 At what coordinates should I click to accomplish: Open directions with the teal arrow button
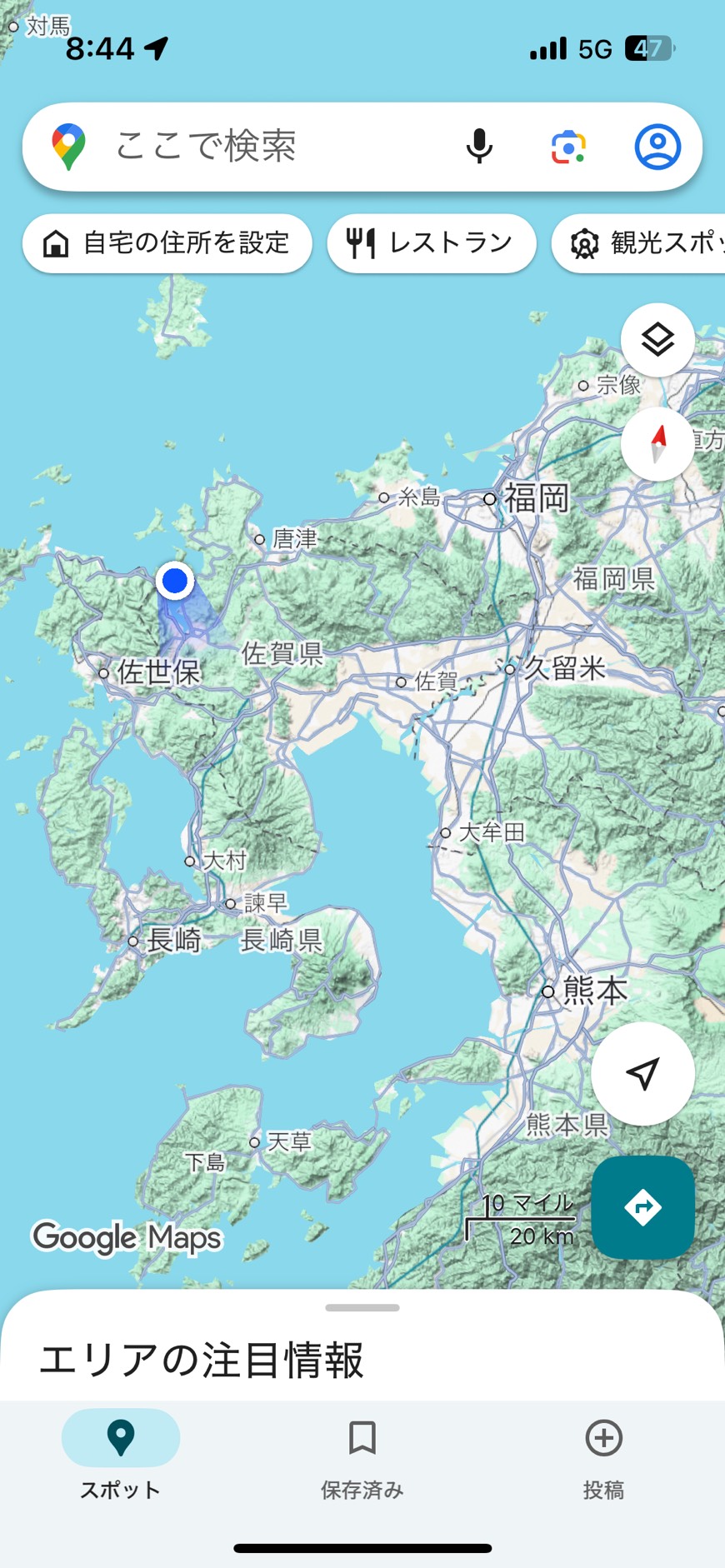click(x=642, y=1207)
